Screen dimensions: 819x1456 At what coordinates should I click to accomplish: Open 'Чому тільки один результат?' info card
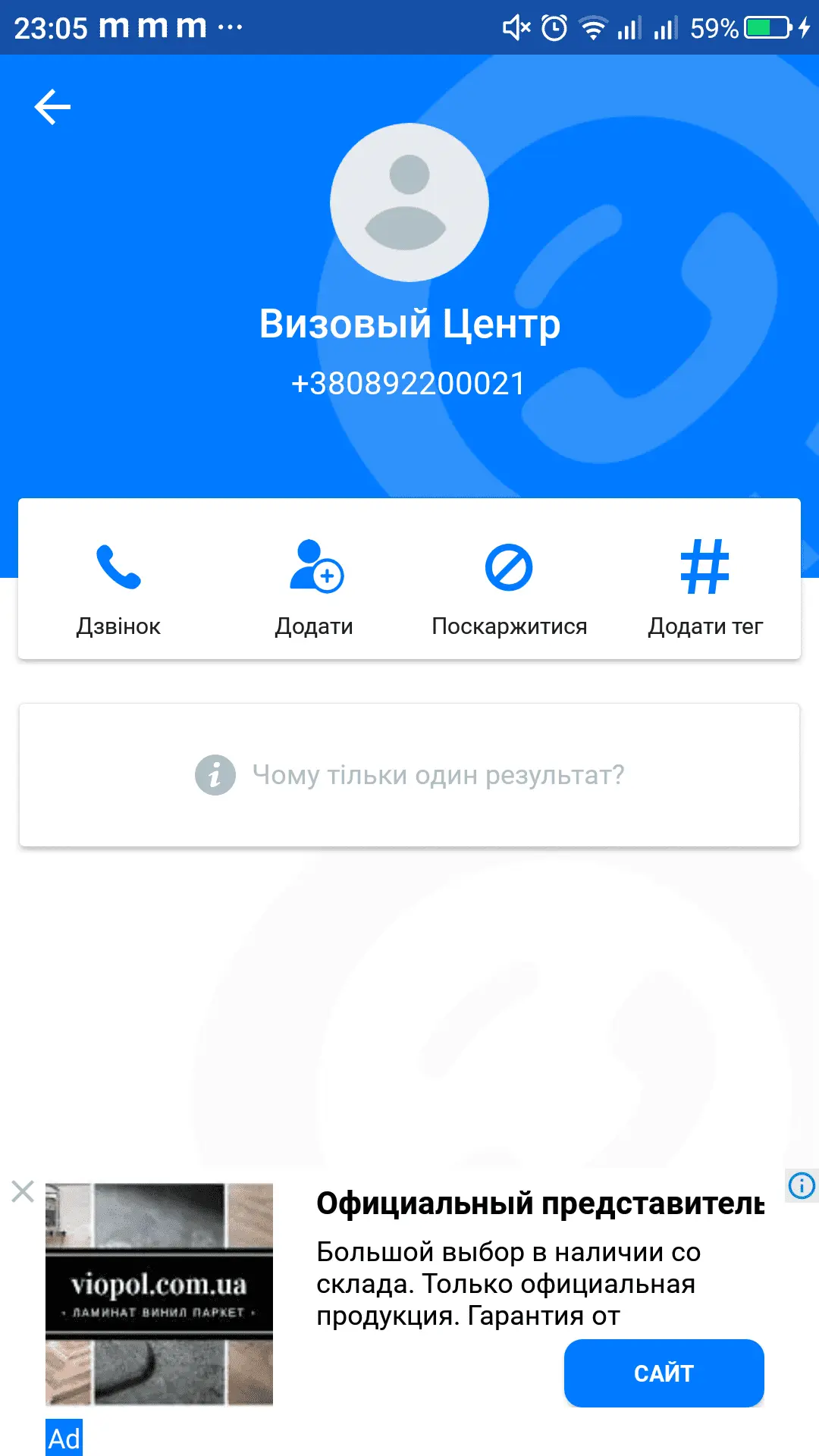[x=409, y=775]
